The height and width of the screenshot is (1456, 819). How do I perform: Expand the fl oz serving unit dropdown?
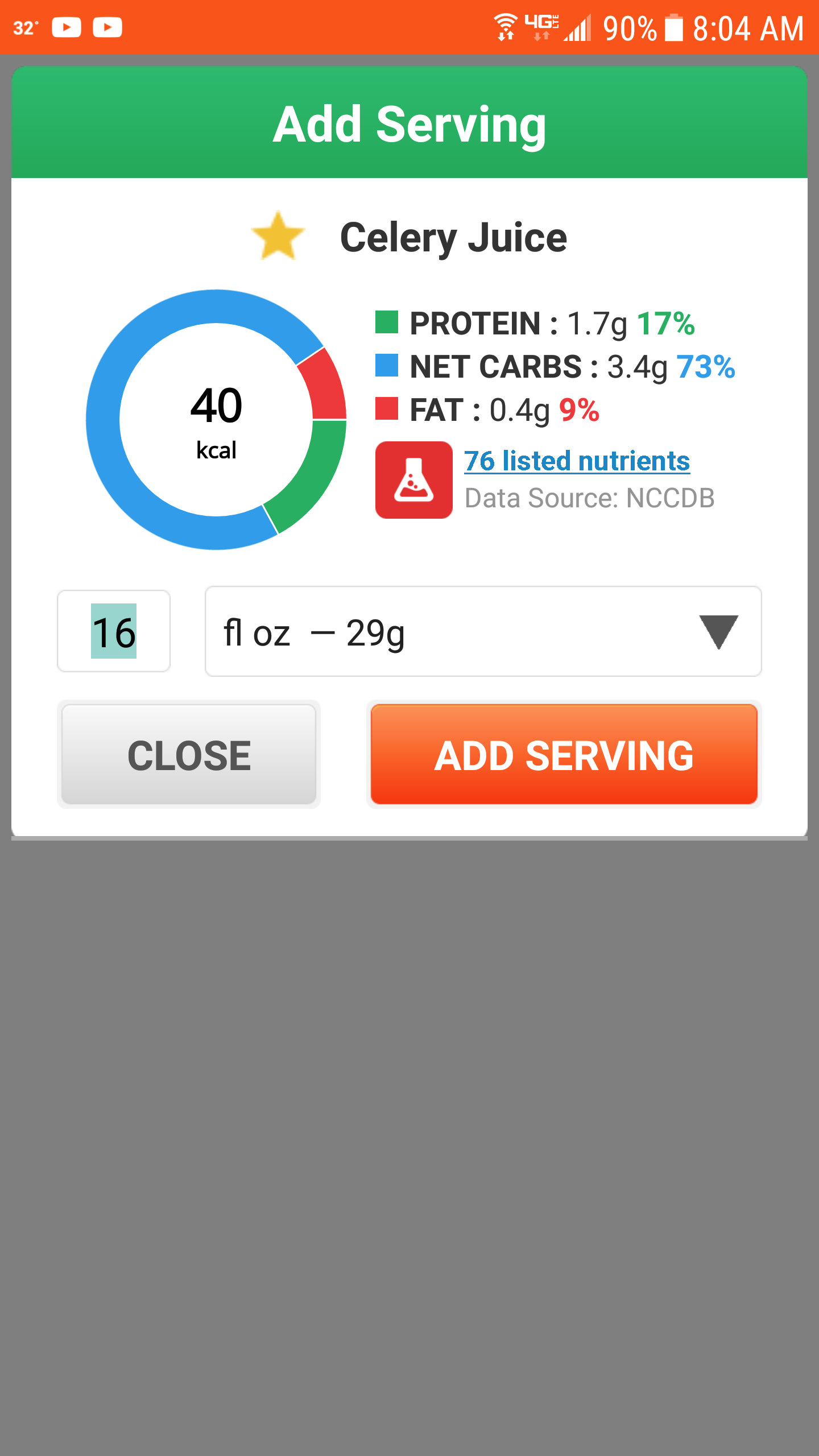[x=483, y=631]
